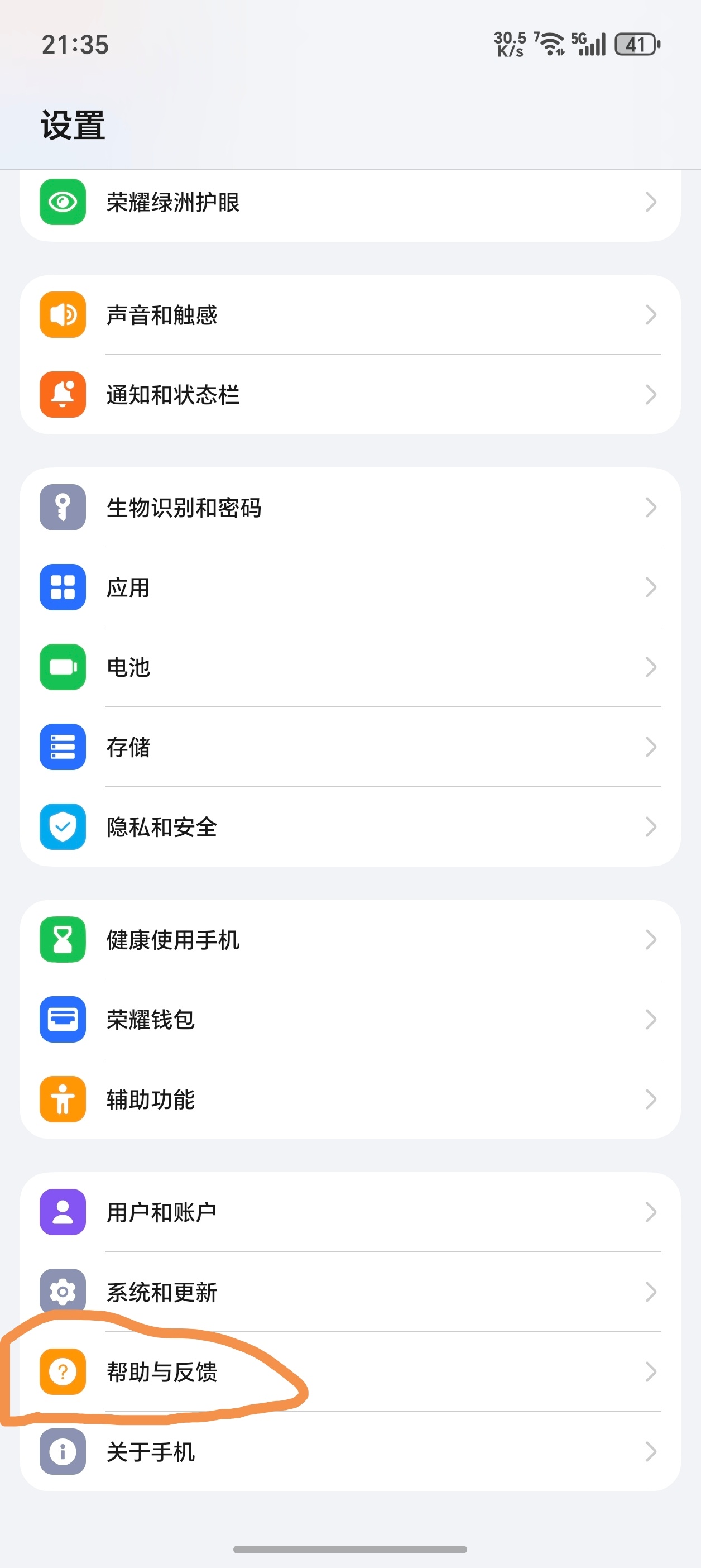The image size is (701, 1568).
Task: Tap the shield icon beside 隐私和安全
Action: (x=62, y=826)
